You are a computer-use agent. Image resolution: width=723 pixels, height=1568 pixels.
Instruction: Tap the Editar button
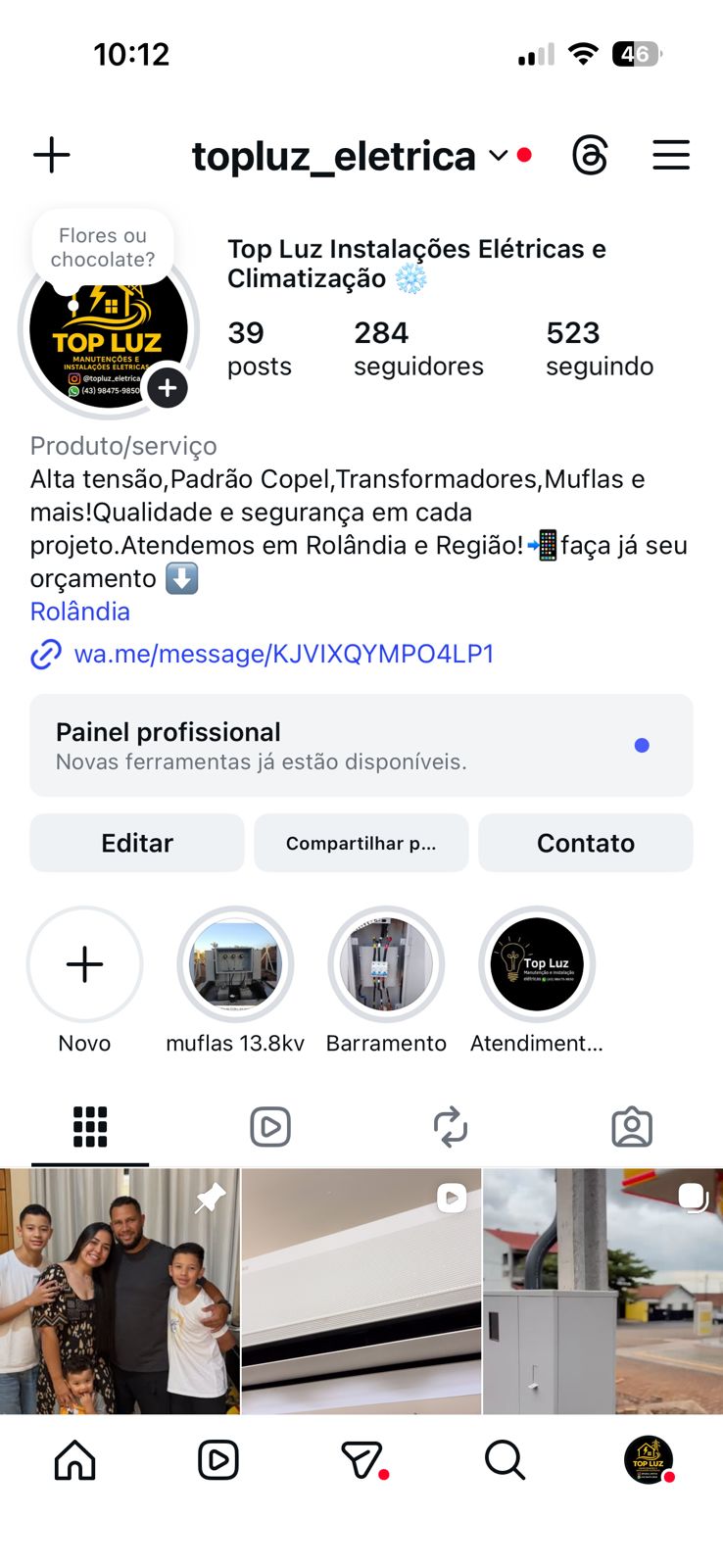(x=137, y=843)
